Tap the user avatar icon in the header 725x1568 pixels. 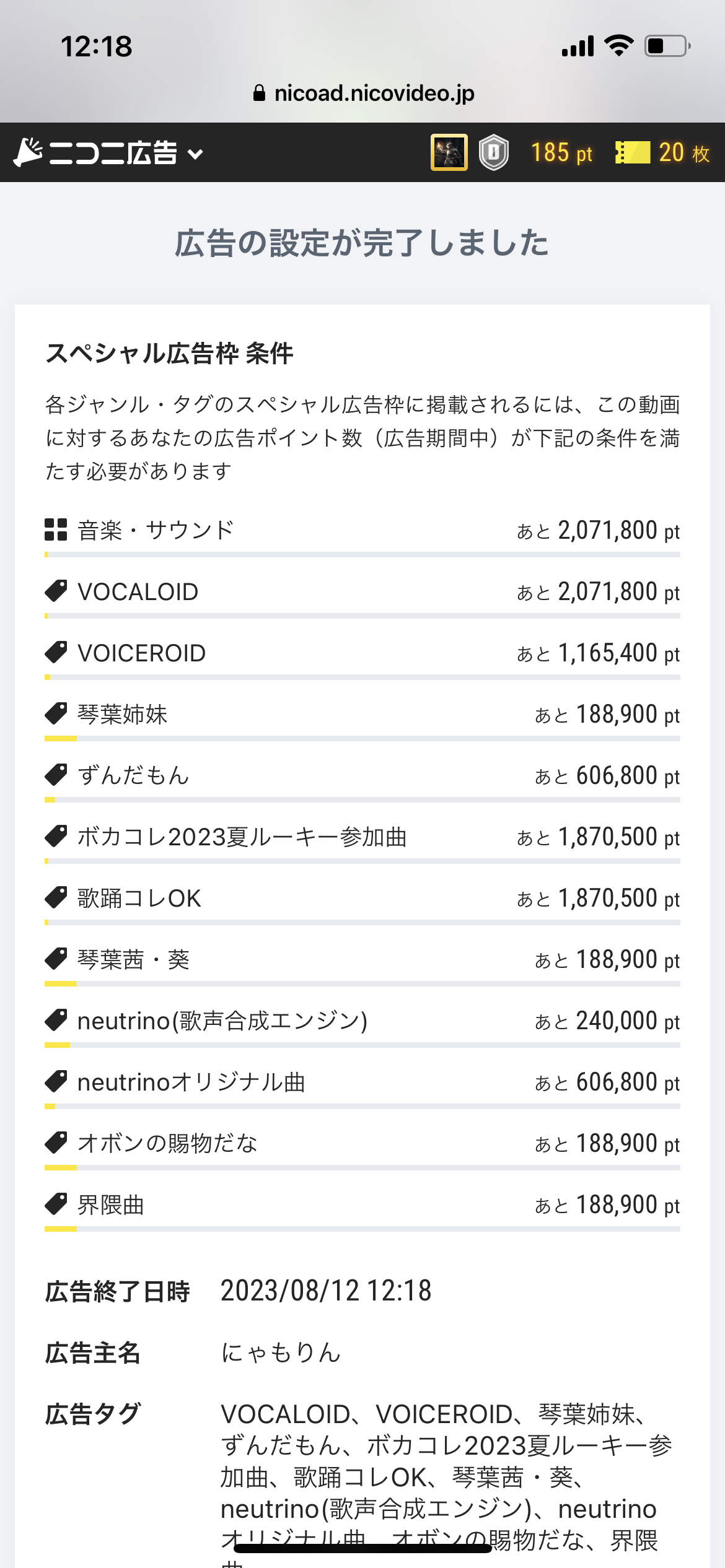tap(449, 152)
